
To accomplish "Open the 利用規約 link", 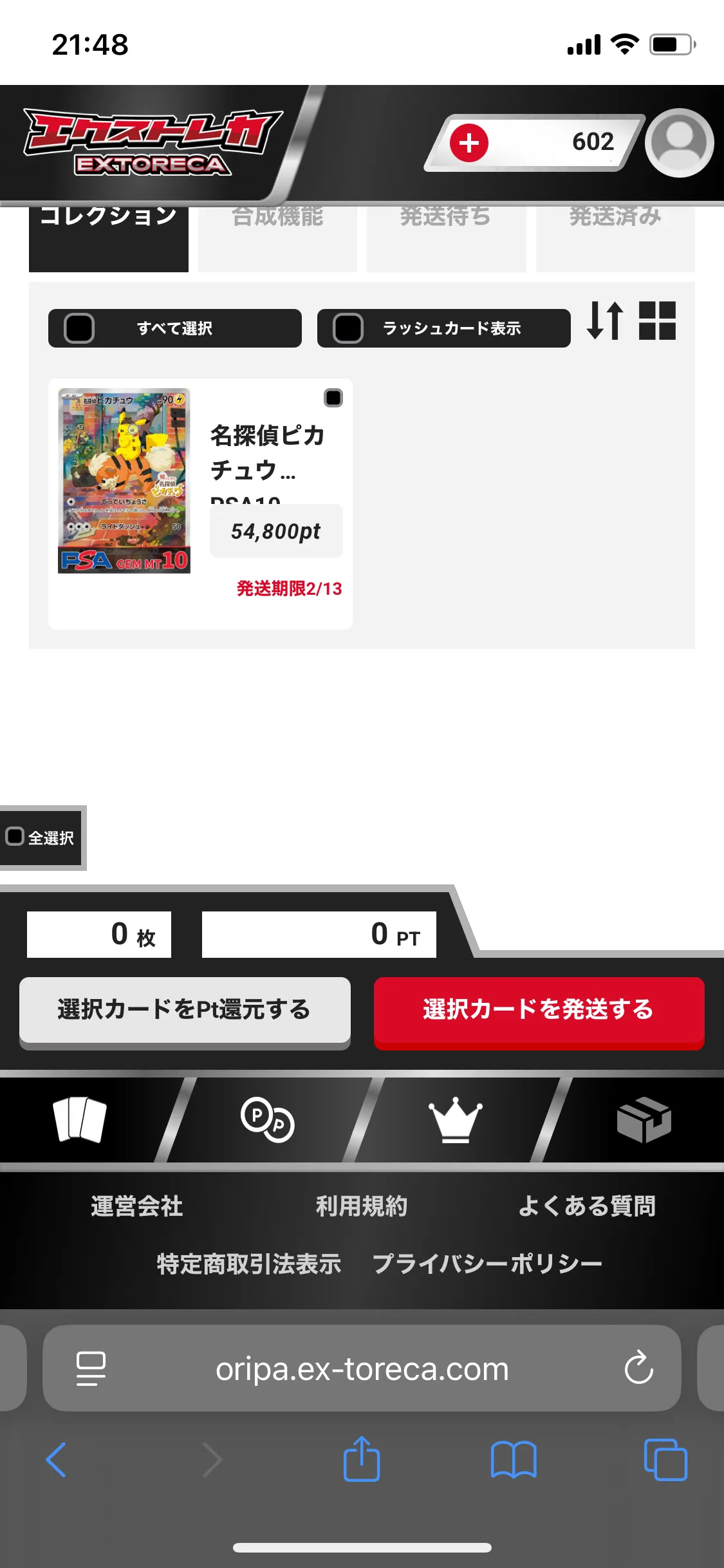I will [x=361, y=1206].
